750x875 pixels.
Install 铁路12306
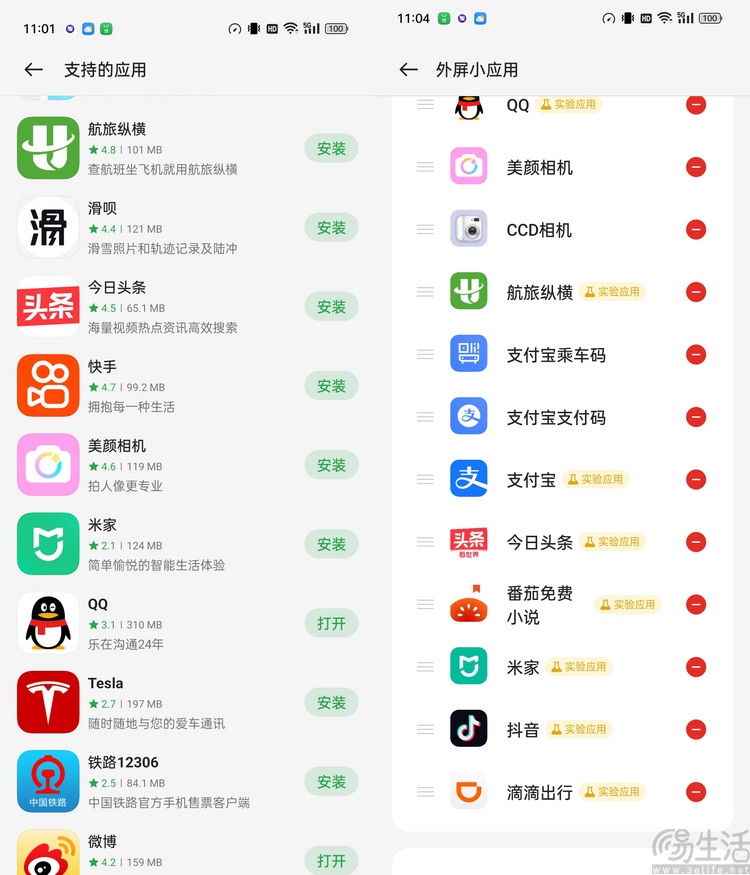point(331,782)
